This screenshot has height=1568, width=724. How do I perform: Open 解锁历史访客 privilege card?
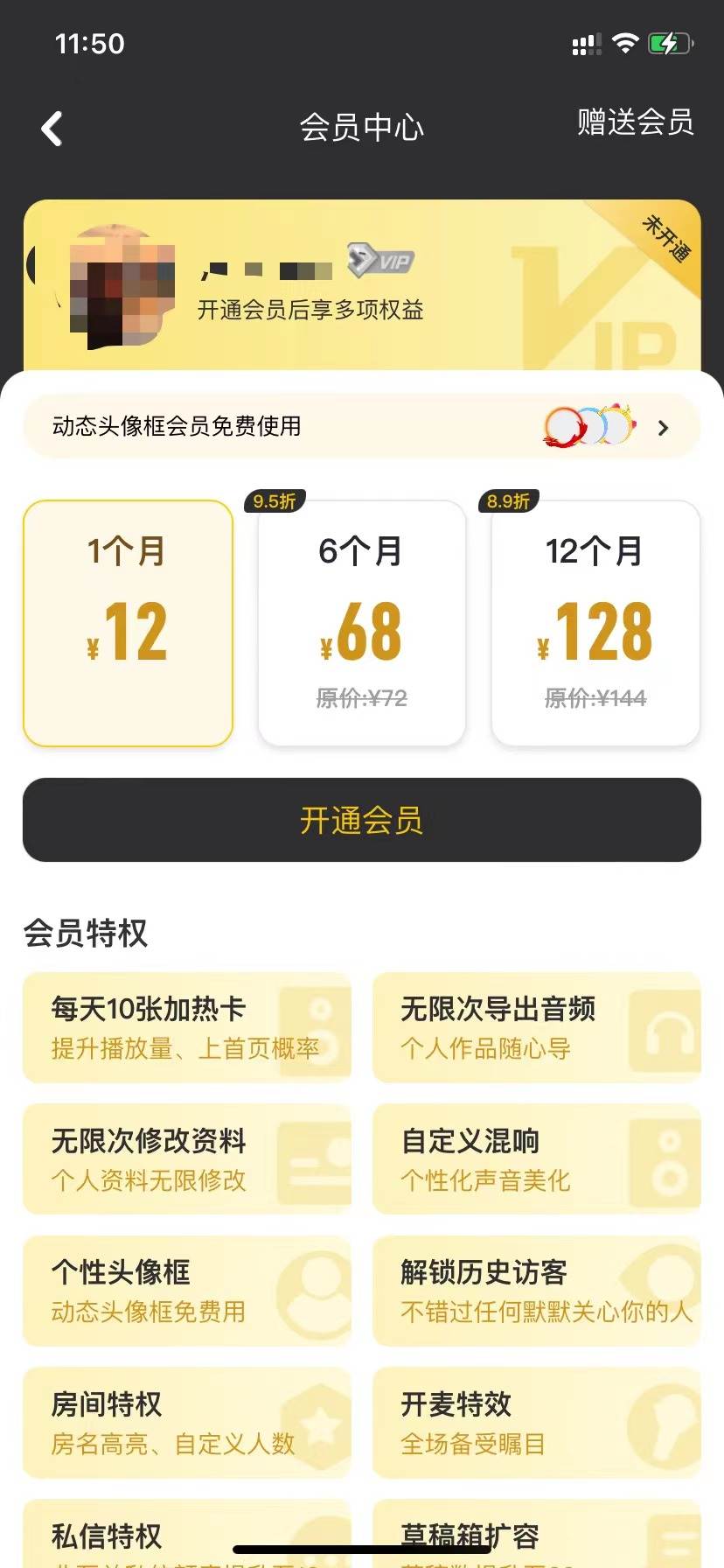[x=536, y=1291]
